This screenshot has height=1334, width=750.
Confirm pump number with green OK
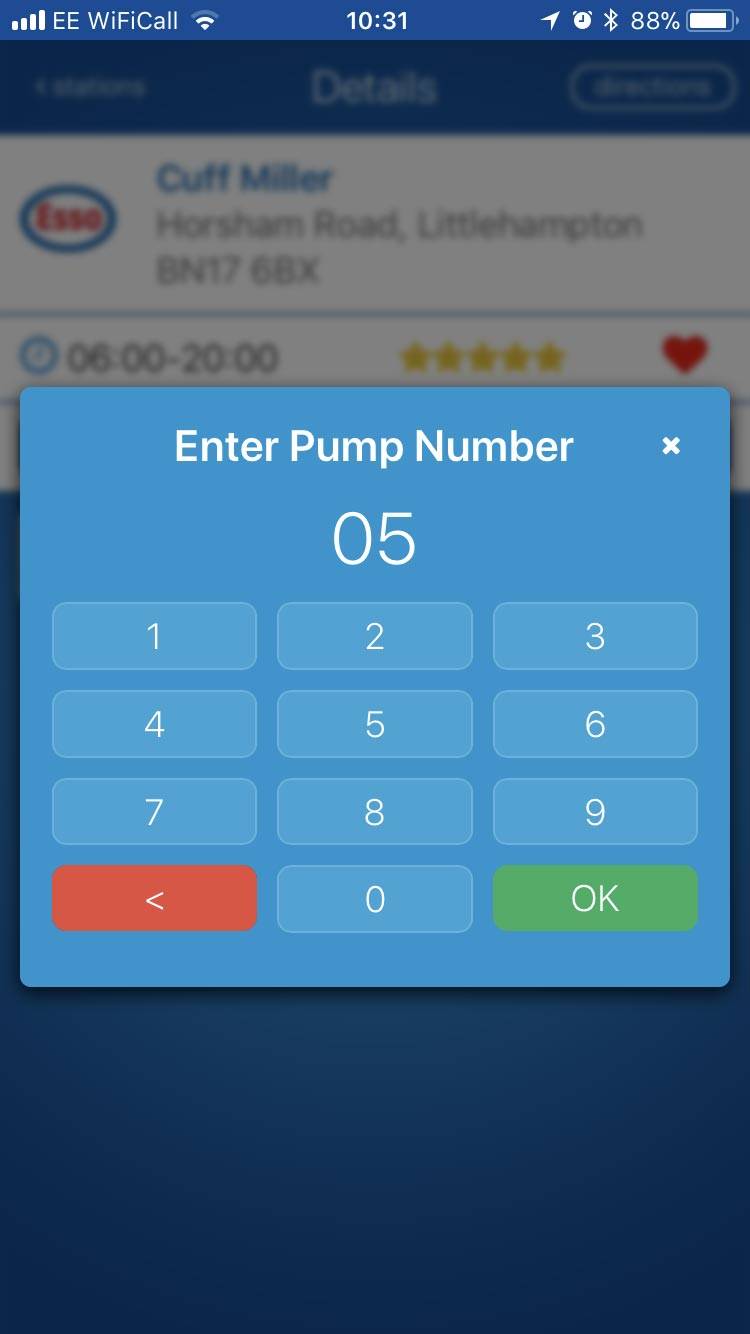(x=595, y=899)
